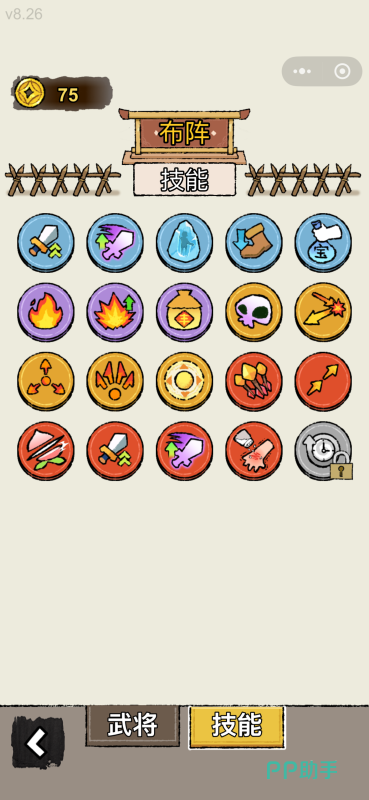Pick the red double arrows skill
369x800 pixels.
323,381
